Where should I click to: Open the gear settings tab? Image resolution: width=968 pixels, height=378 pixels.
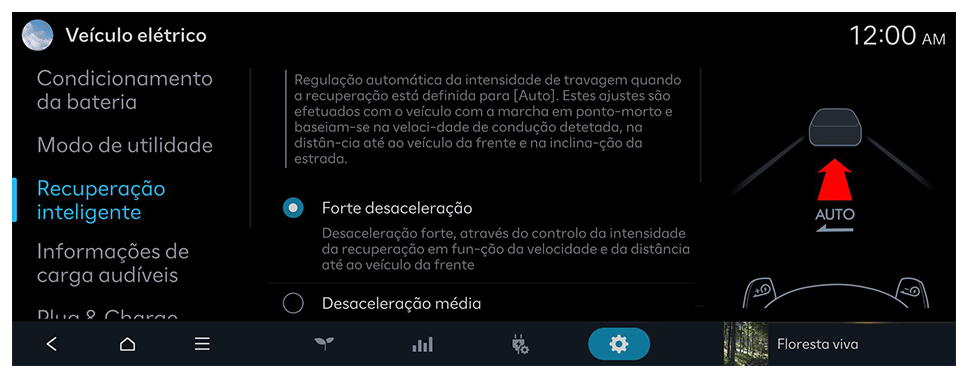pyautogui.click(x=619, y=344)
